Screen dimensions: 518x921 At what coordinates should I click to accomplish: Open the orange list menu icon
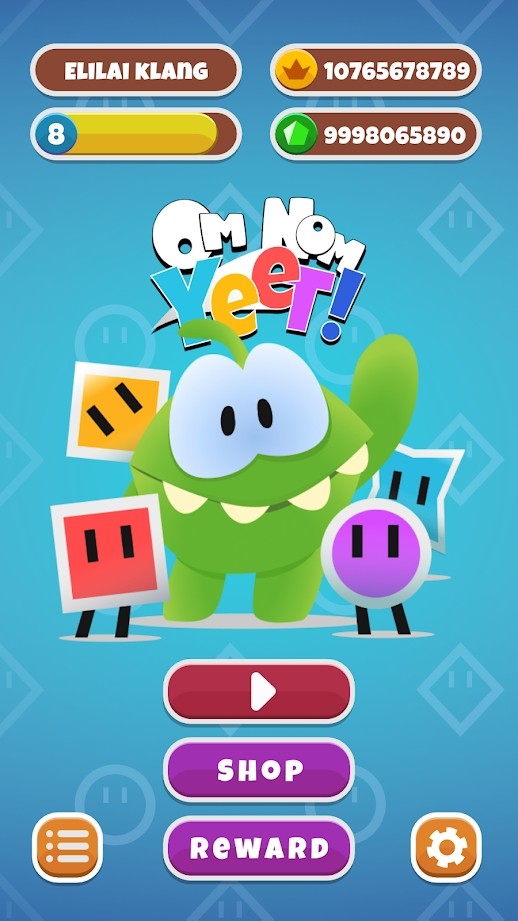(68, 848)
